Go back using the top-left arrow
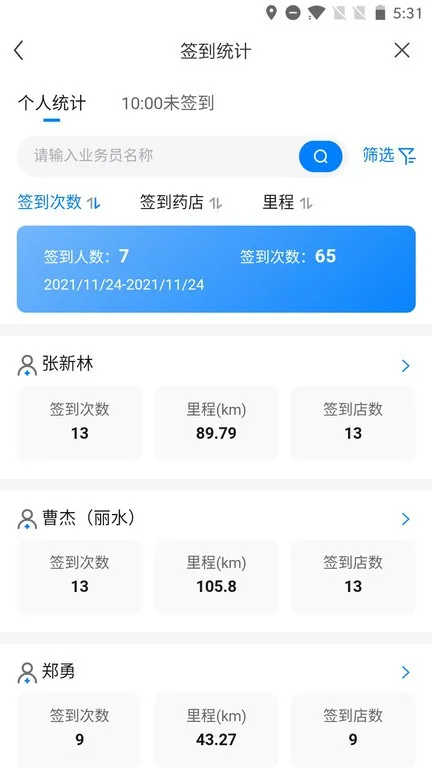This screenshot has height=768, width=432. tap(19, 50)
